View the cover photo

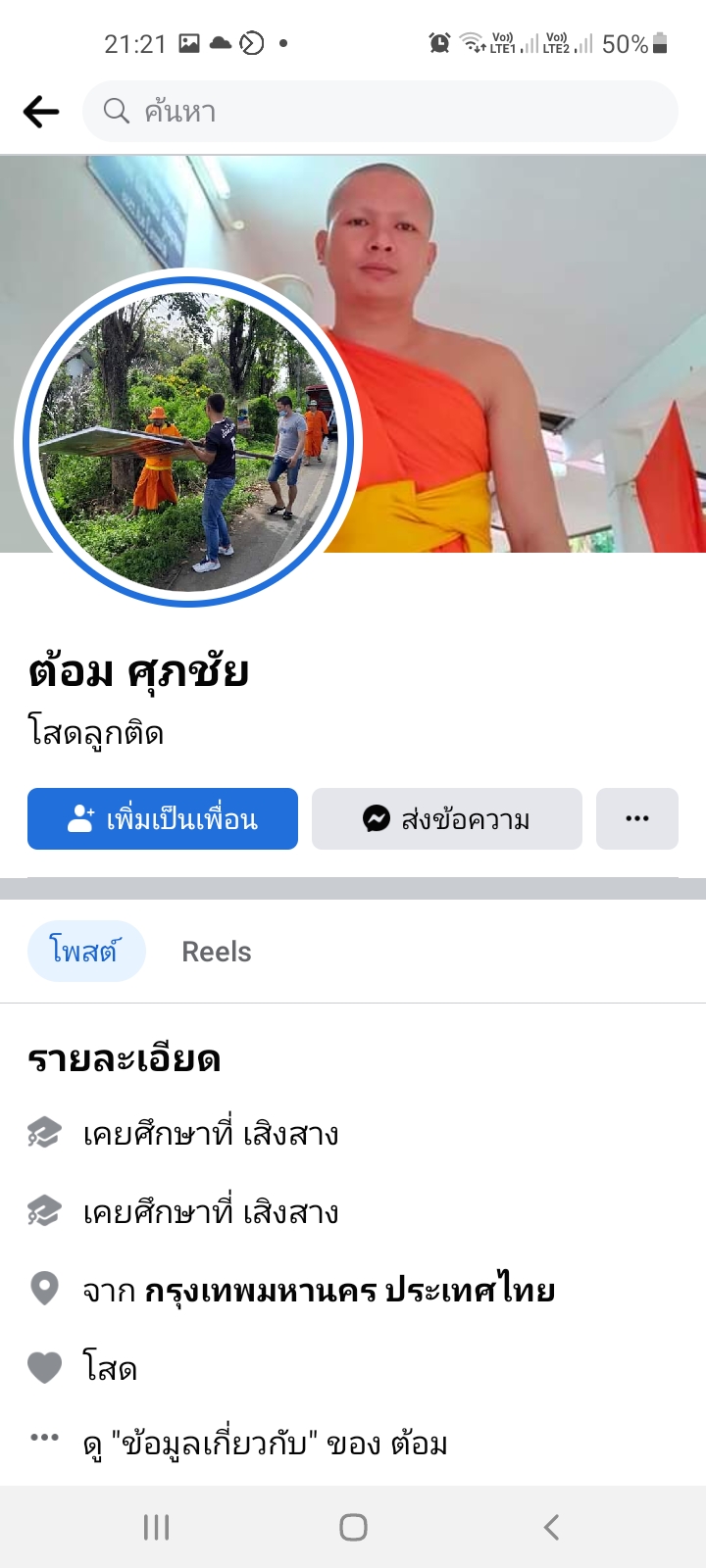[529, 294]
